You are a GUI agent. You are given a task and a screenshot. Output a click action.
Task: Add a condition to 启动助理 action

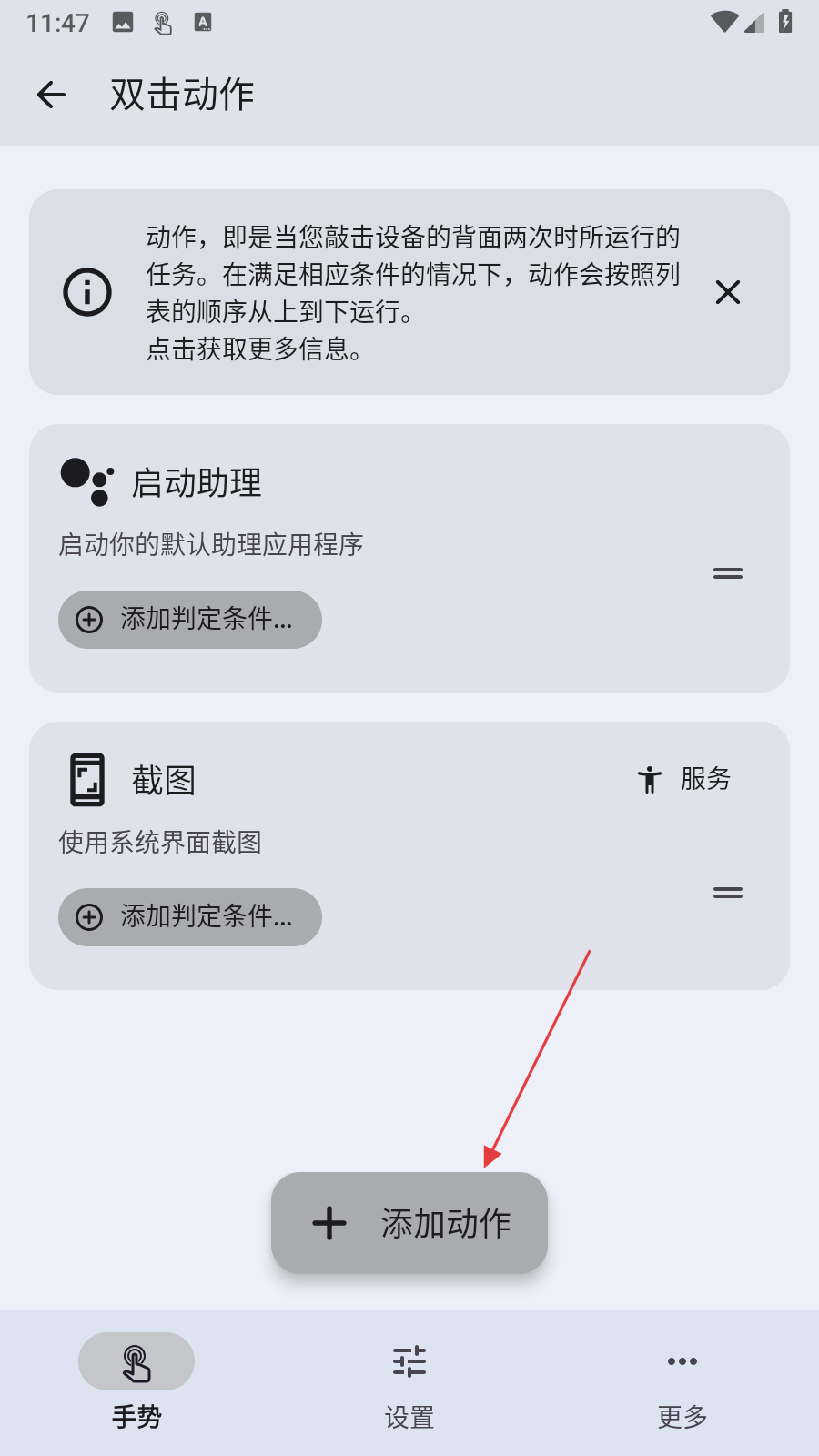[190, 620]
